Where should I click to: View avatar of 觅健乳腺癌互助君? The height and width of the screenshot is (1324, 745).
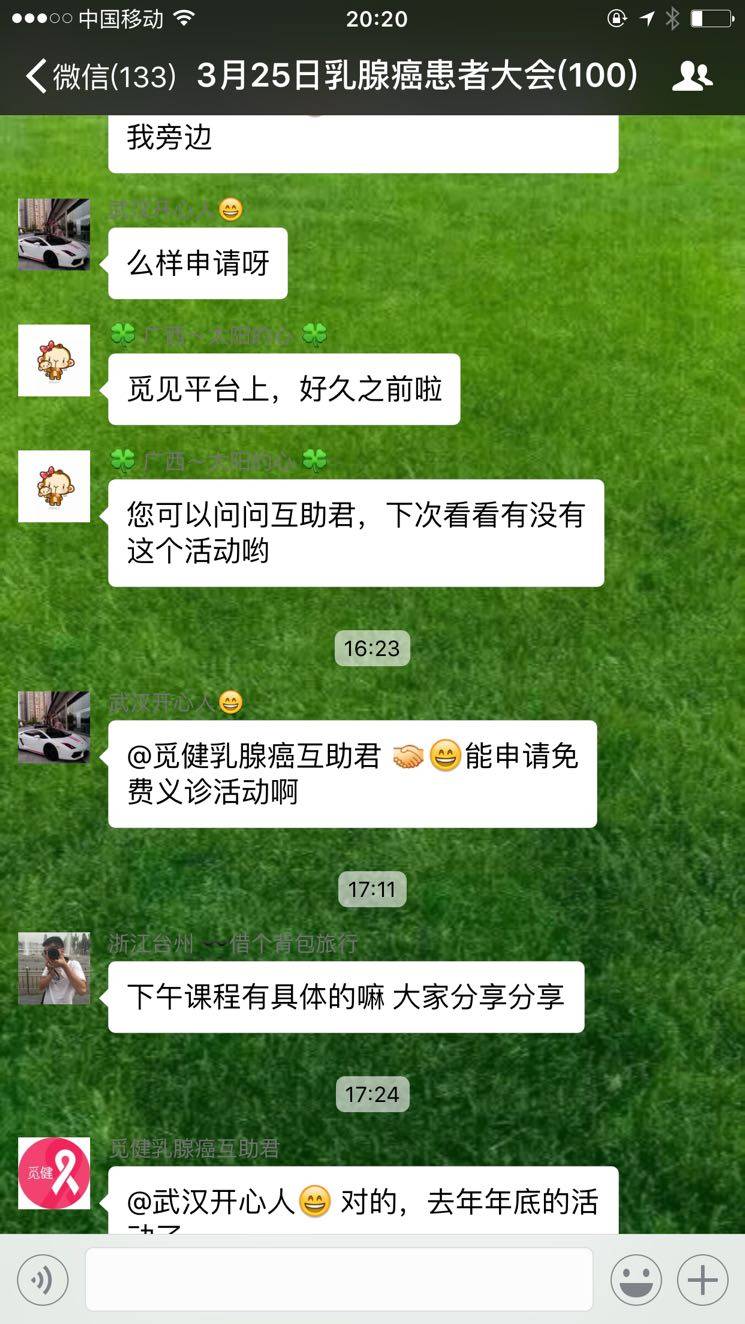click(x=54, y=1174)
